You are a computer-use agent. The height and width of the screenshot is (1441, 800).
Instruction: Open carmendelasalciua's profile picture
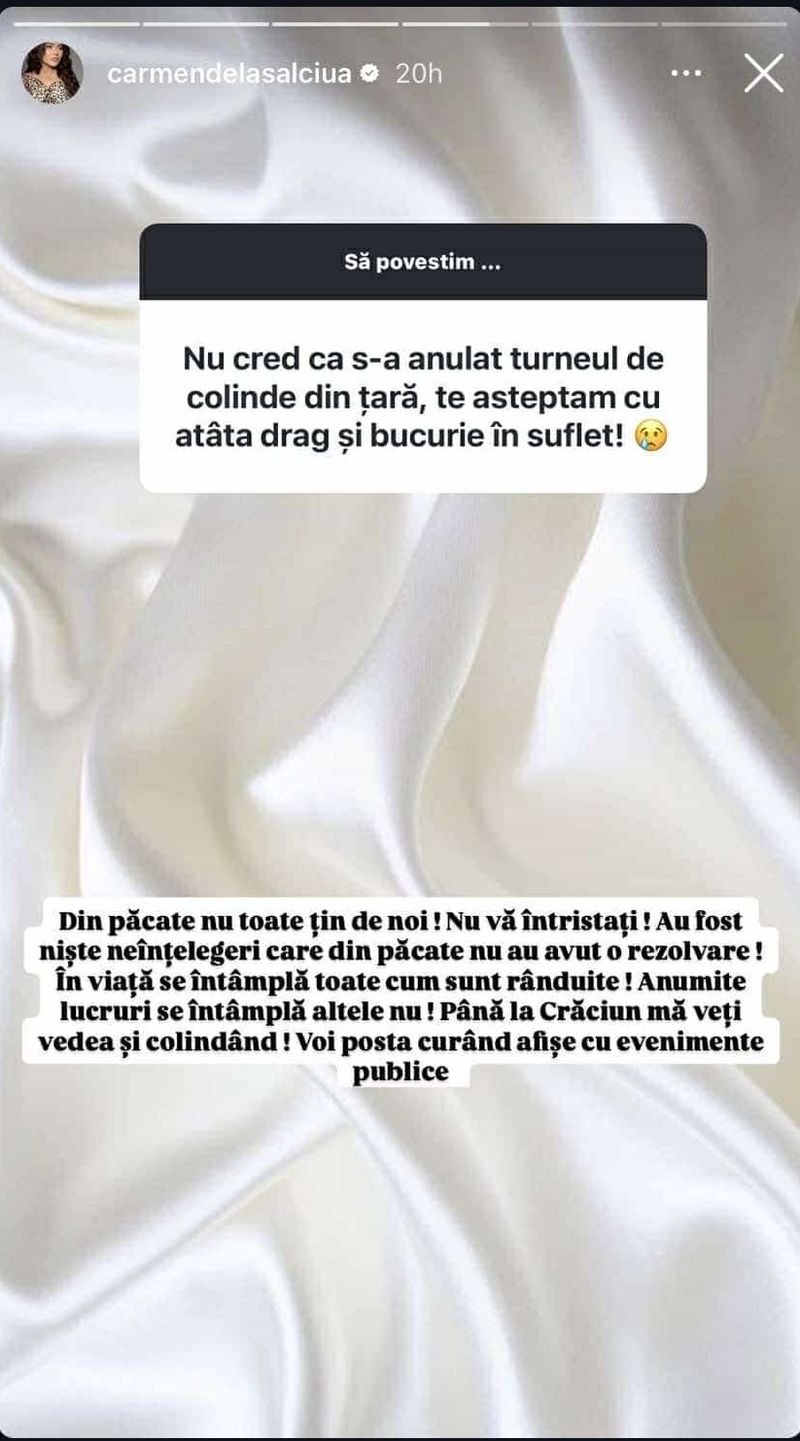point(51,73)
